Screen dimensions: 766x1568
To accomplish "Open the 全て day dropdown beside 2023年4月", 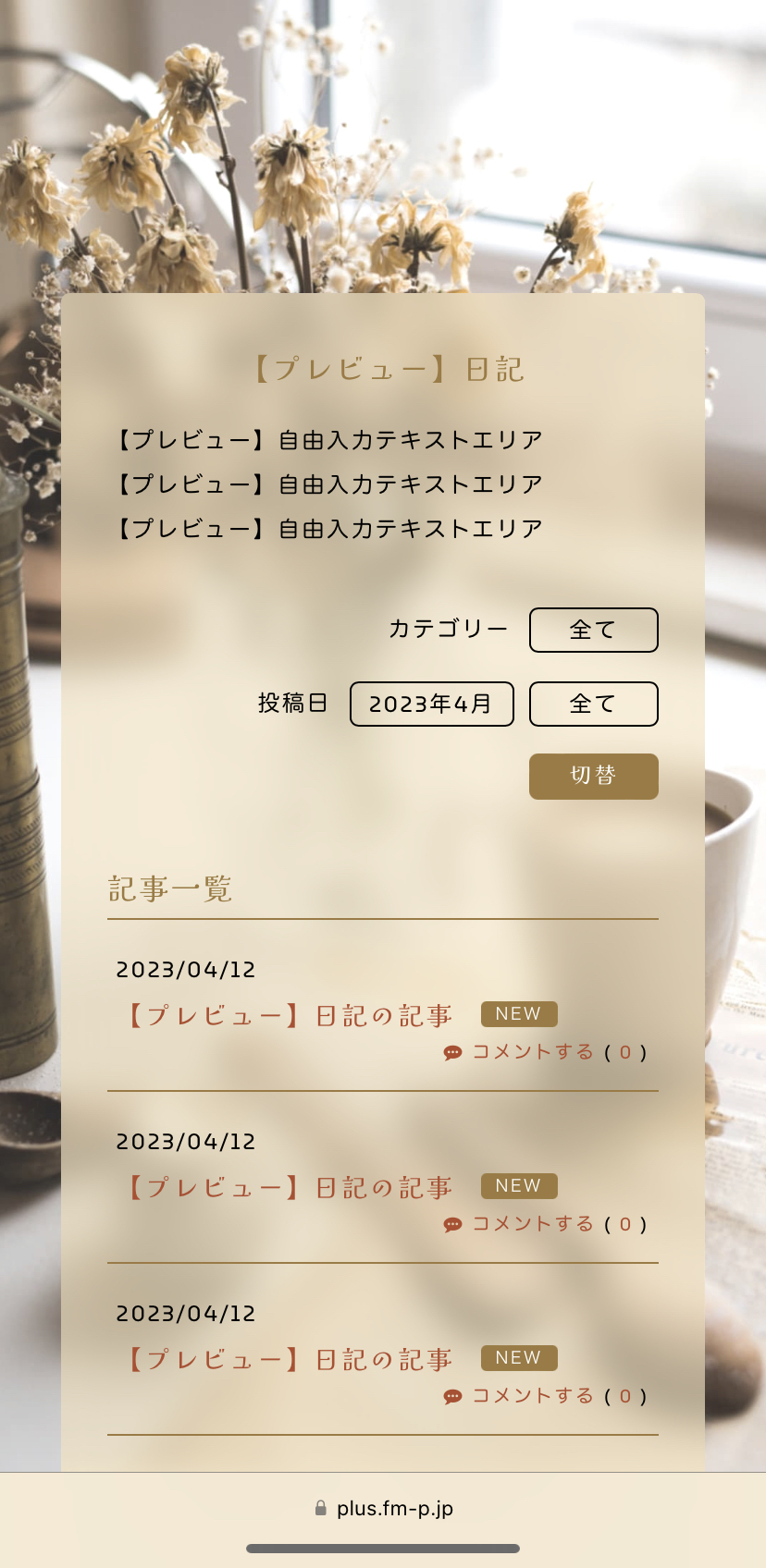I will pyautogui.click(x=593, y=704).
